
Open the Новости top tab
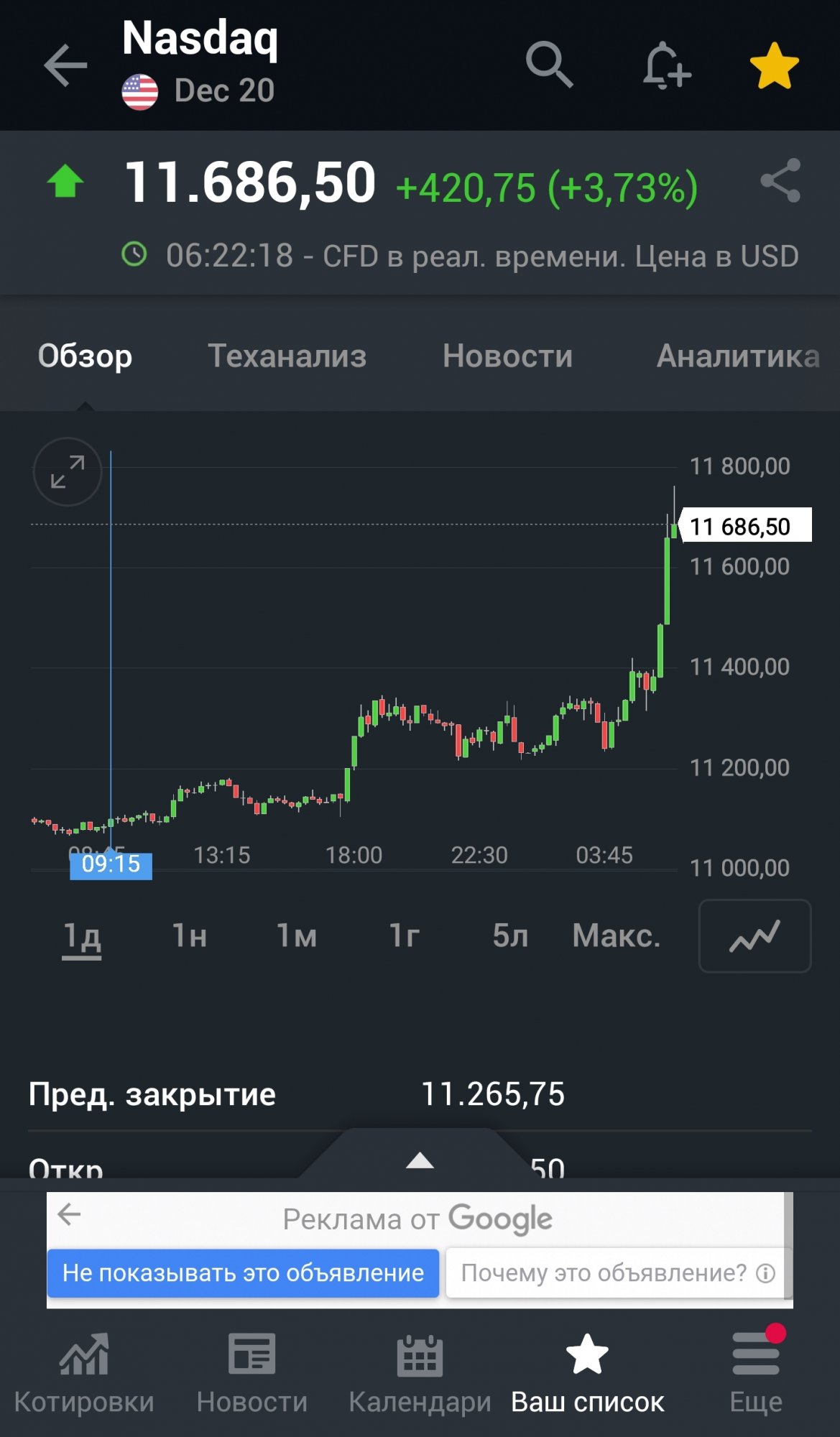[x=507, y=356]
